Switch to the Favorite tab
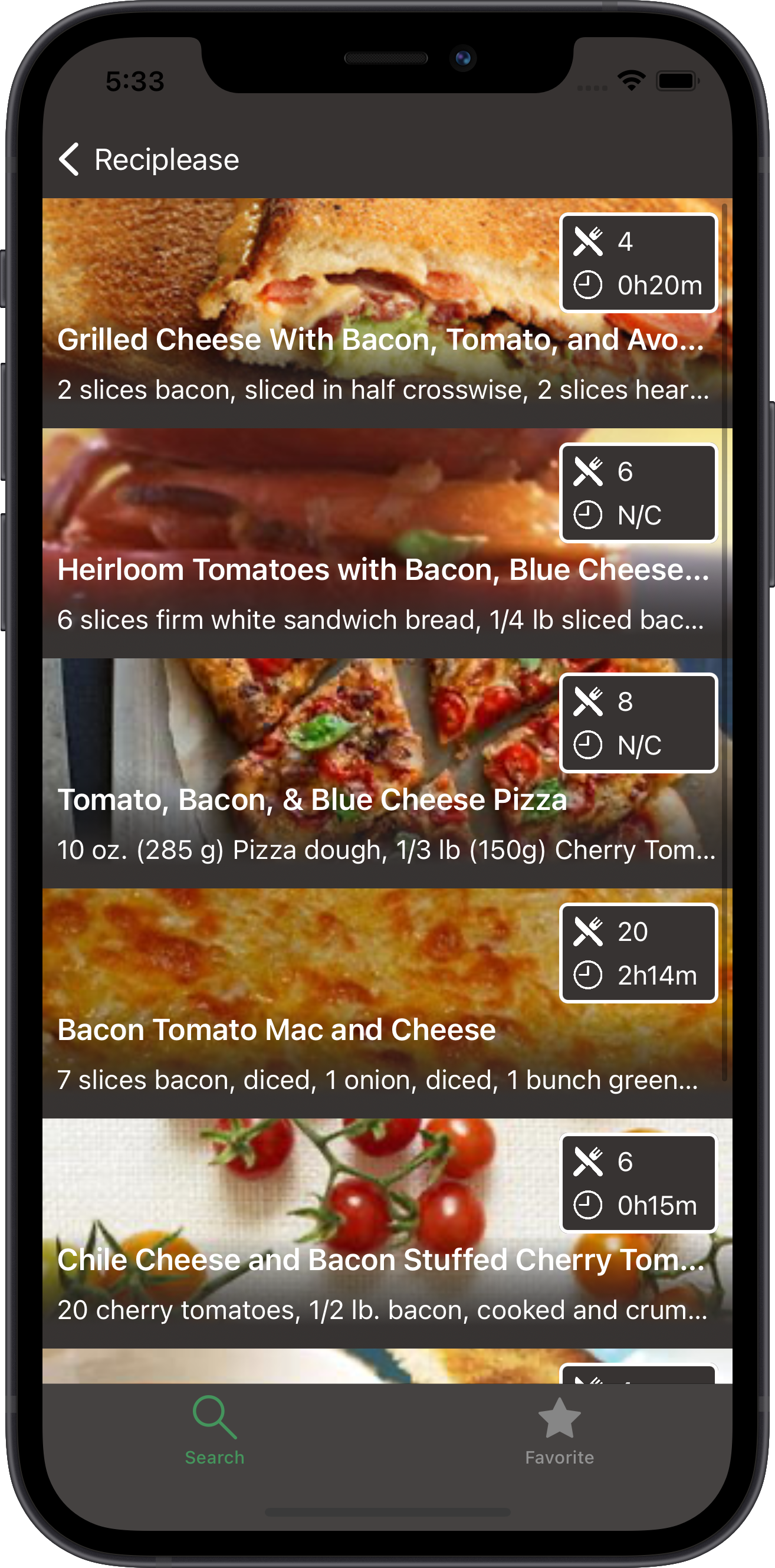This screenshot has height=1568, width=775. pos(560,1432)
